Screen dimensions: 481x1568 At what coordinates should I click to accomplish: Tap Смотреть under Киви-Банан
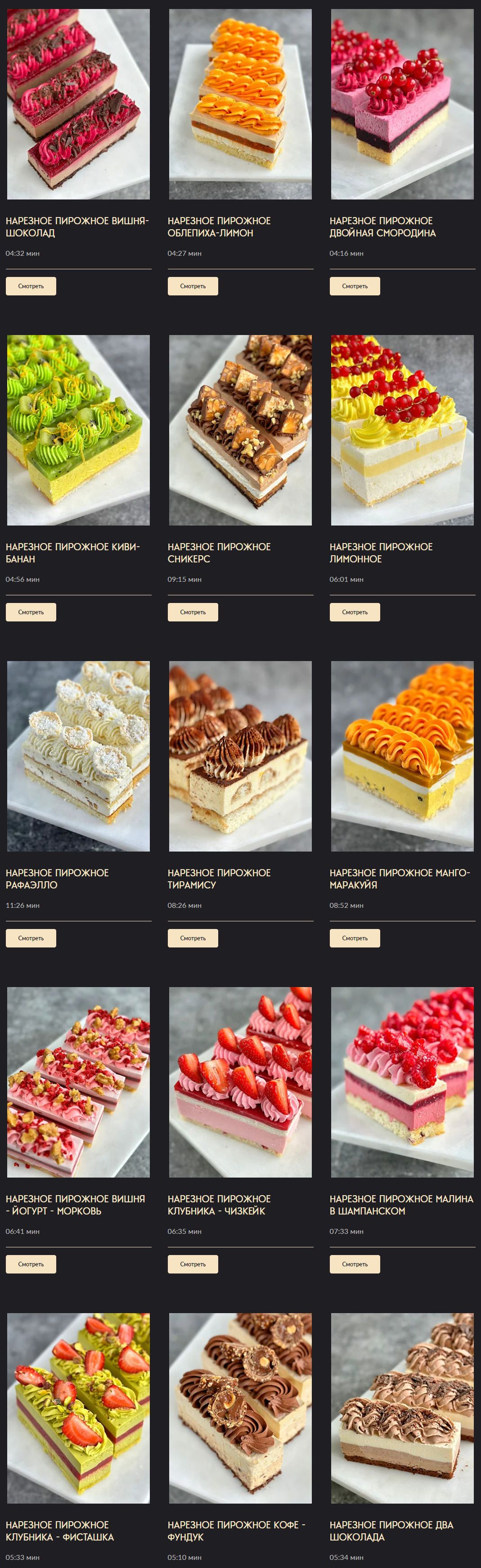pos(31,612)
